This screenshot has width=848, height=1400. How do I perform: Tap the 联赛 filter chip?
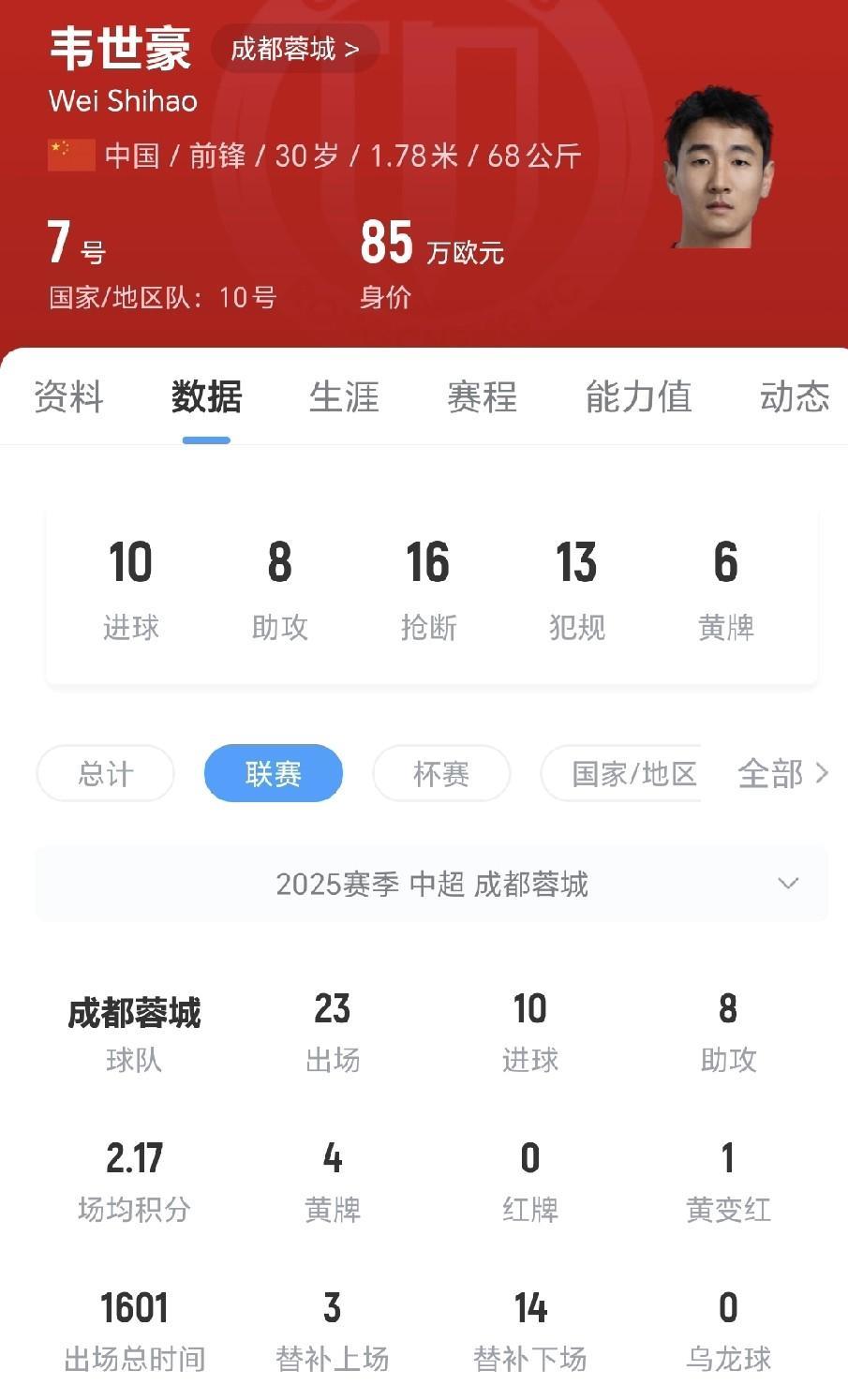(x=274, y=773)
